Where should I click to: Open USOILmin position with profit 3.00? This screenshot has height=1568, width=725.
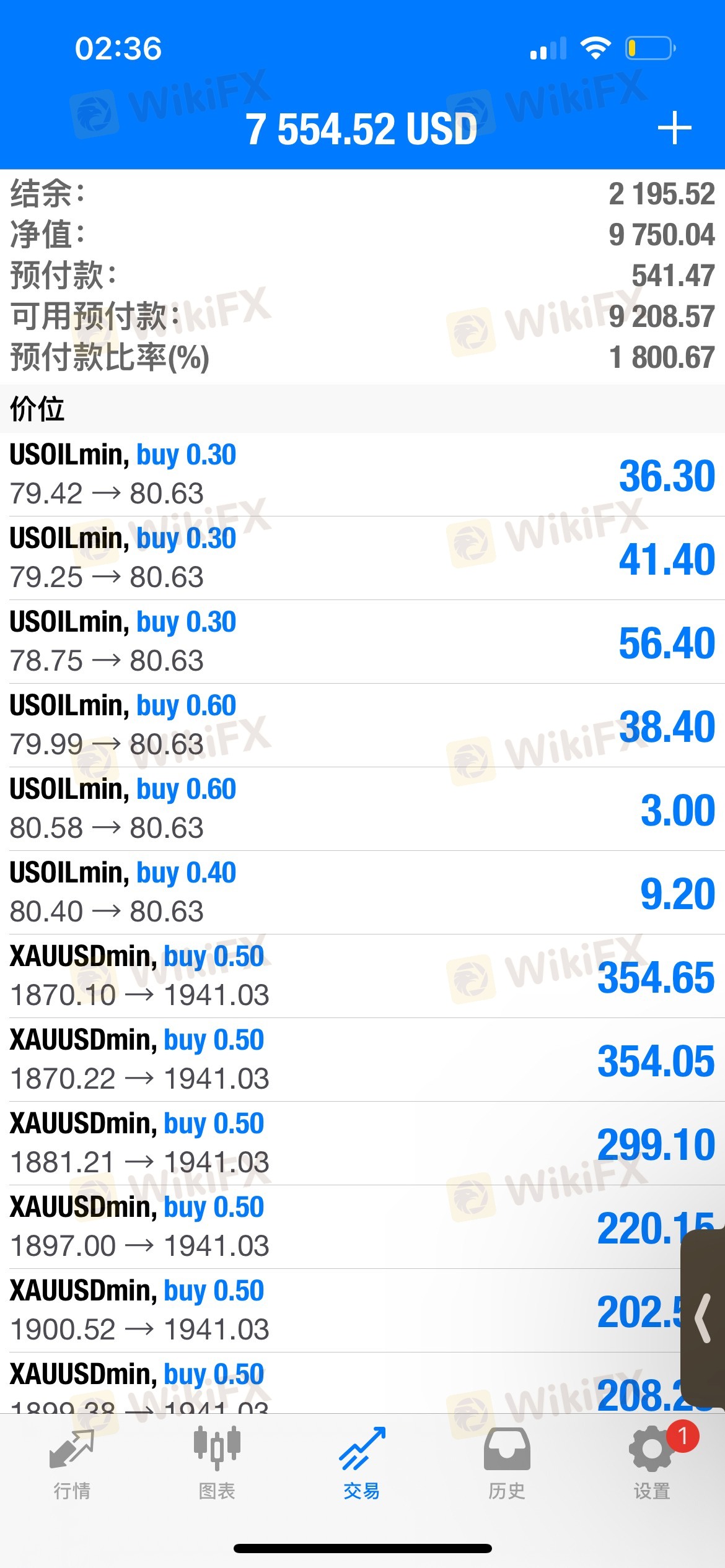[362, 809]
